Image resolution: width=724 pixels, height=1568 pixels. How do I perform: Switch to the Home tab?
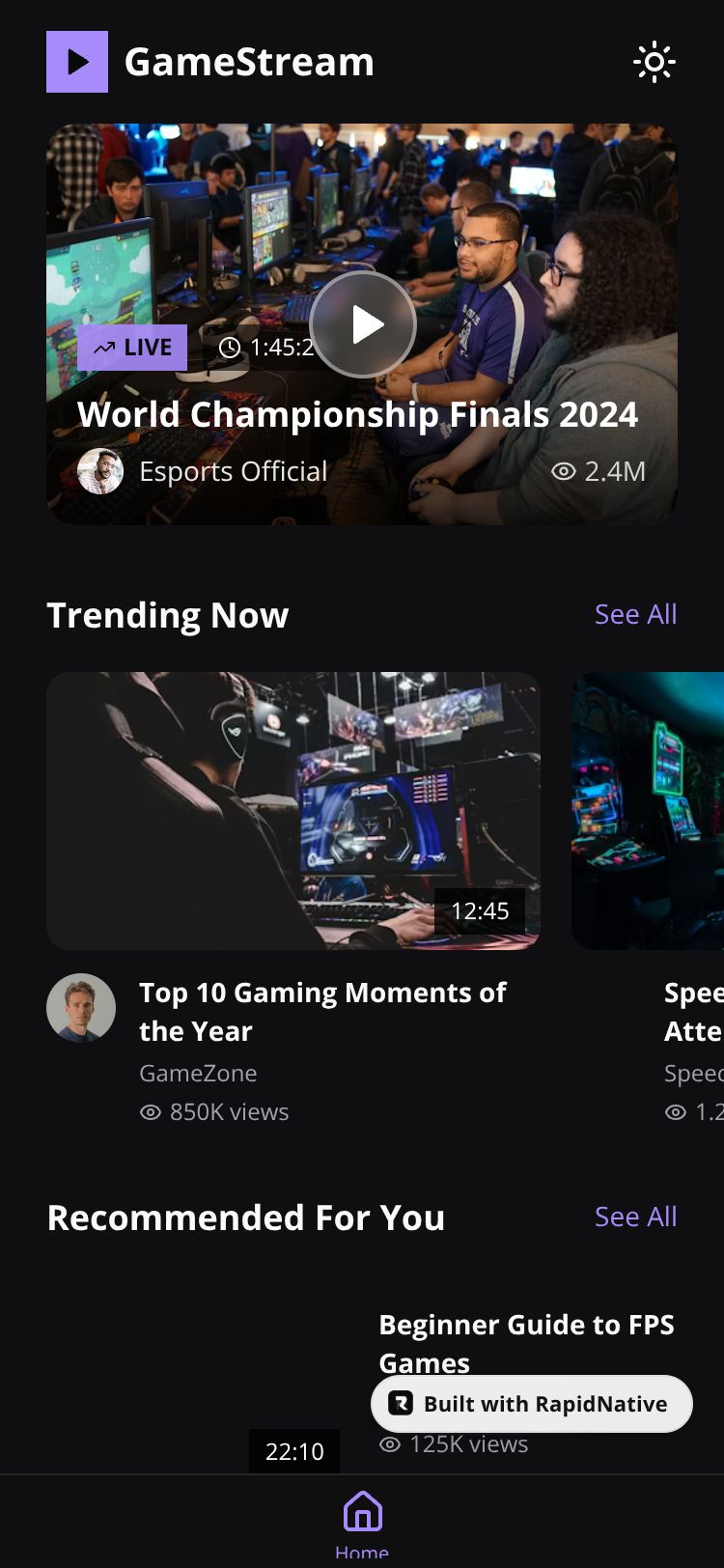(x=362, y=1524)
